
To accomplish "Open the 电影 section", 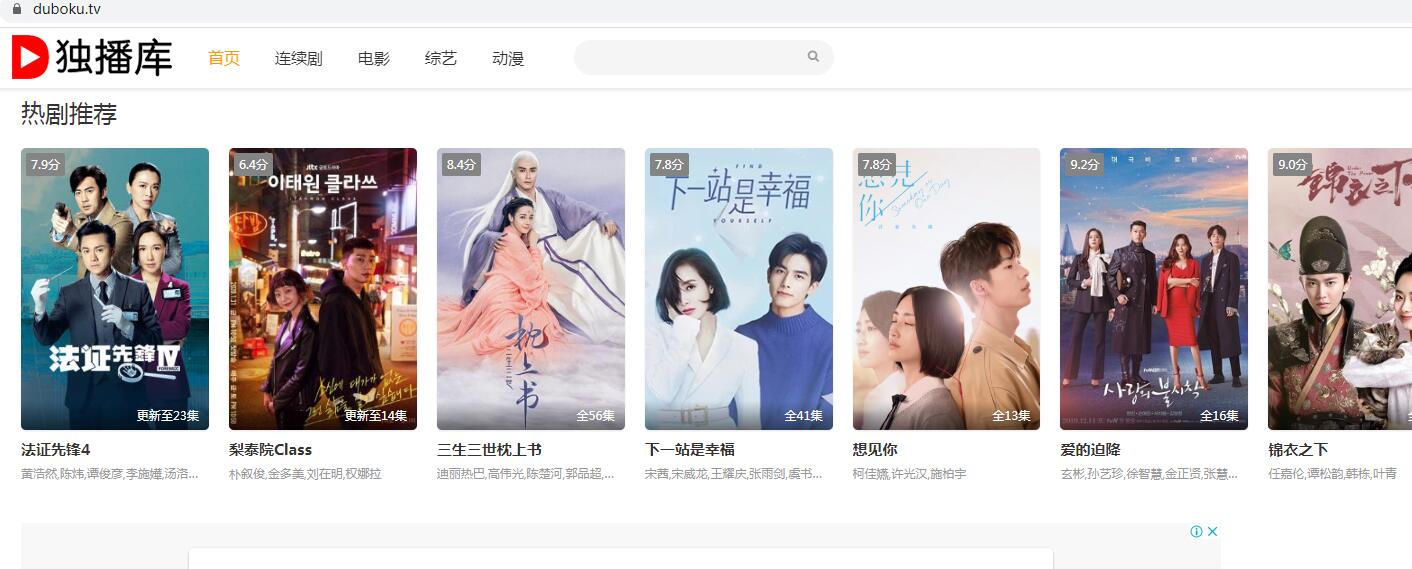I will (x=374, y=58).
